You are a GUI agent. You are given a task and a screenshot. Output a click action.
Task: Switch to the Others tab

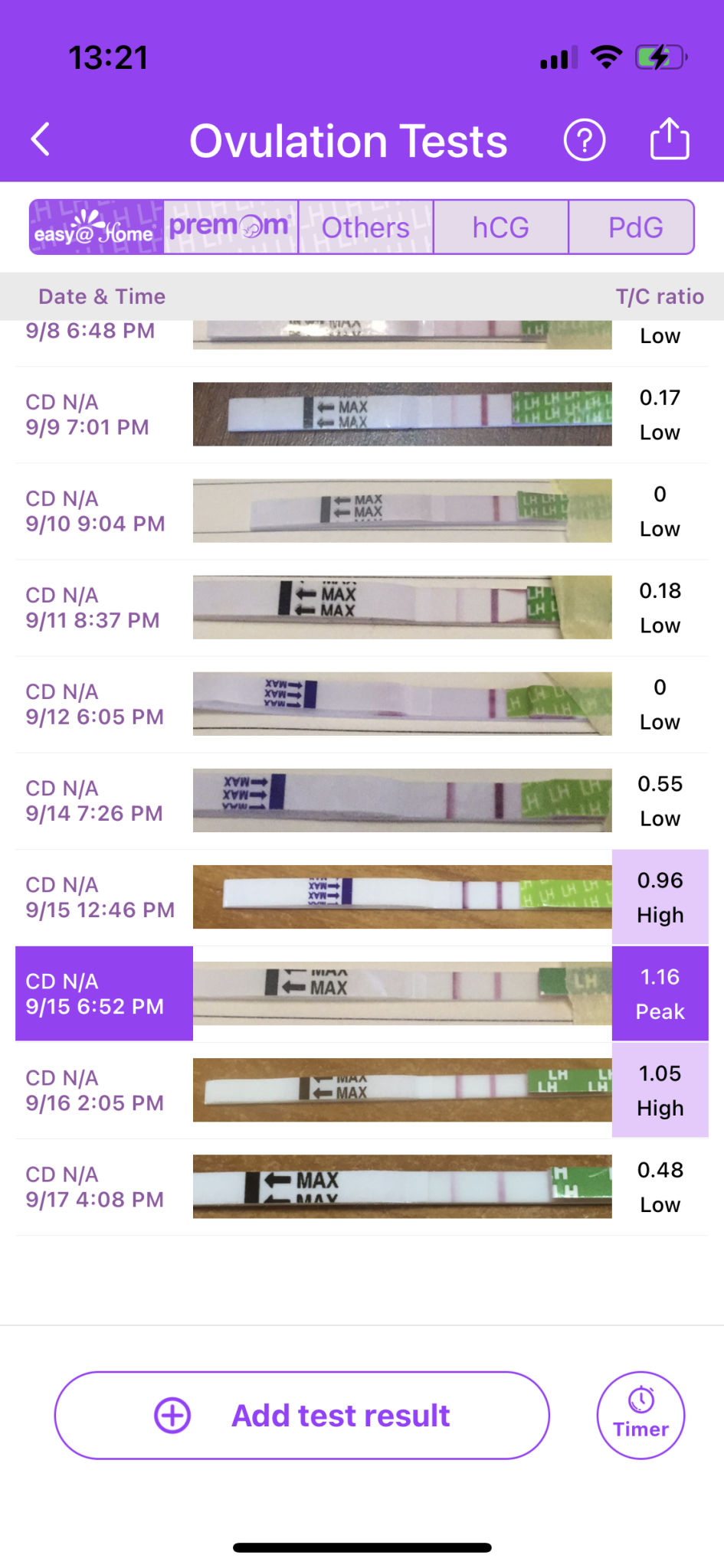click(x=365, y=227)
